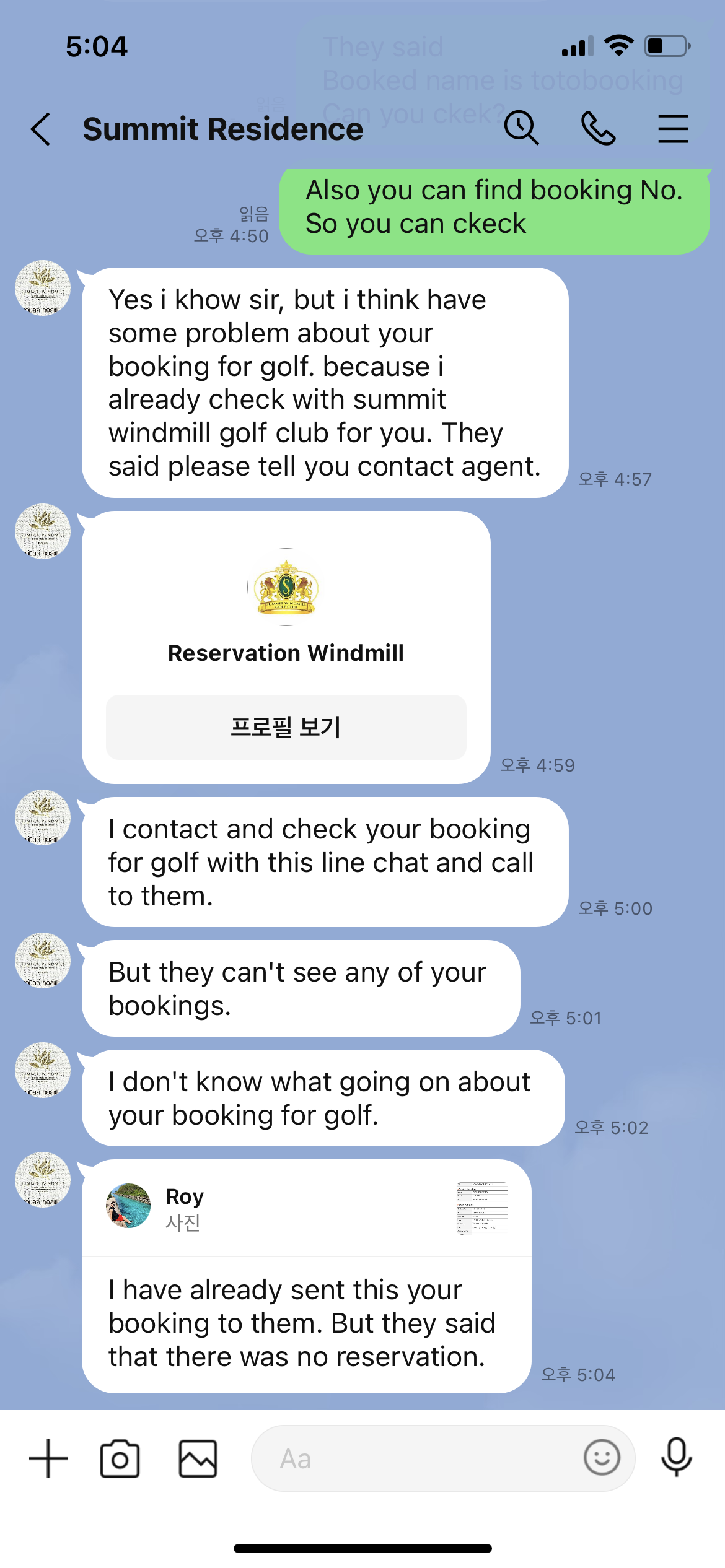Image resolution: width=725 pixels, height=1568 pixels.
Task: Record a voice message with microphone
Action: 676,1457
